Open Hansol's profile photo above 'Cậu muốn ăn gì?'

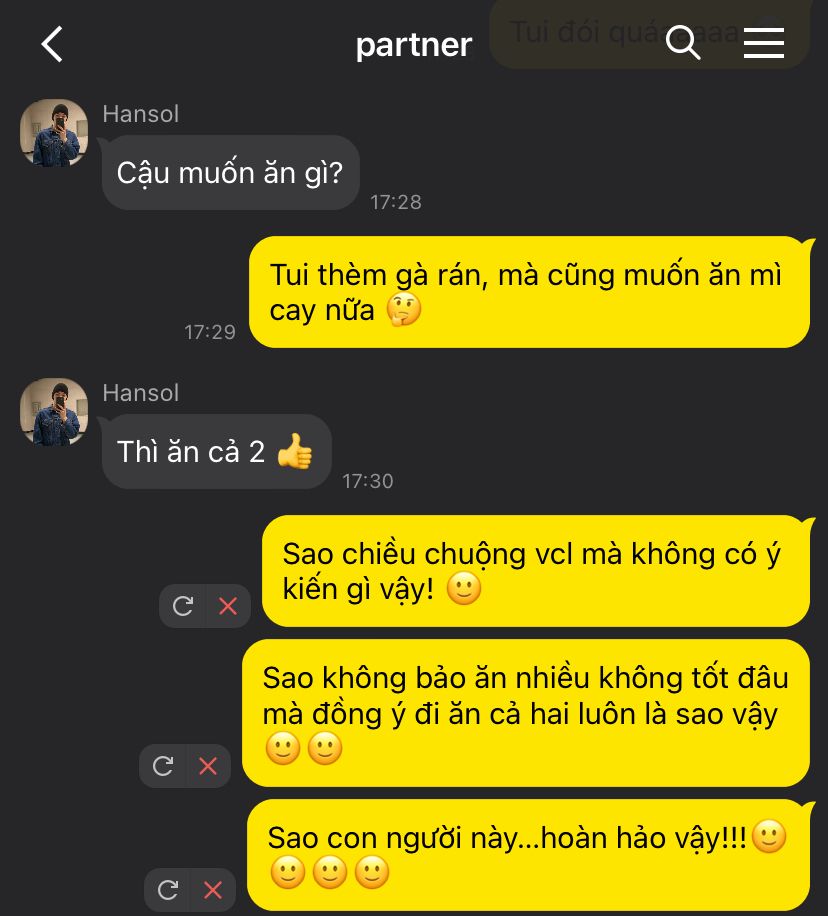(x=54, y=133)
